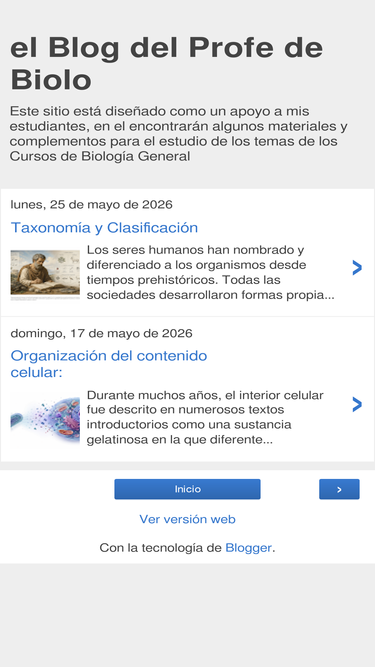Open the Taxonomía post thumbnail image
Screen dimensions: 375x667
(45, 273)
